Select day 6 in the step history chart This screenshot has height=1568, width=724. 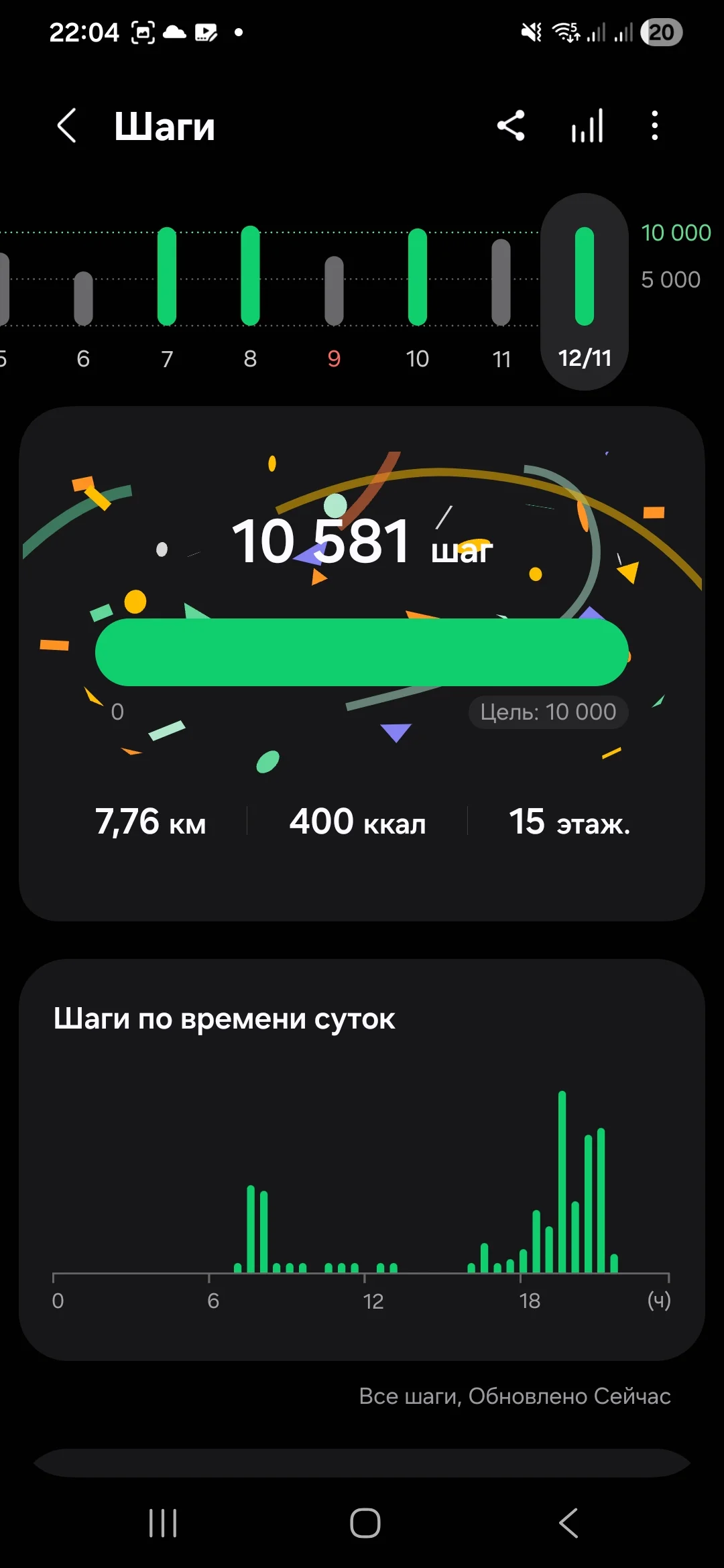[x=83, y=295]
